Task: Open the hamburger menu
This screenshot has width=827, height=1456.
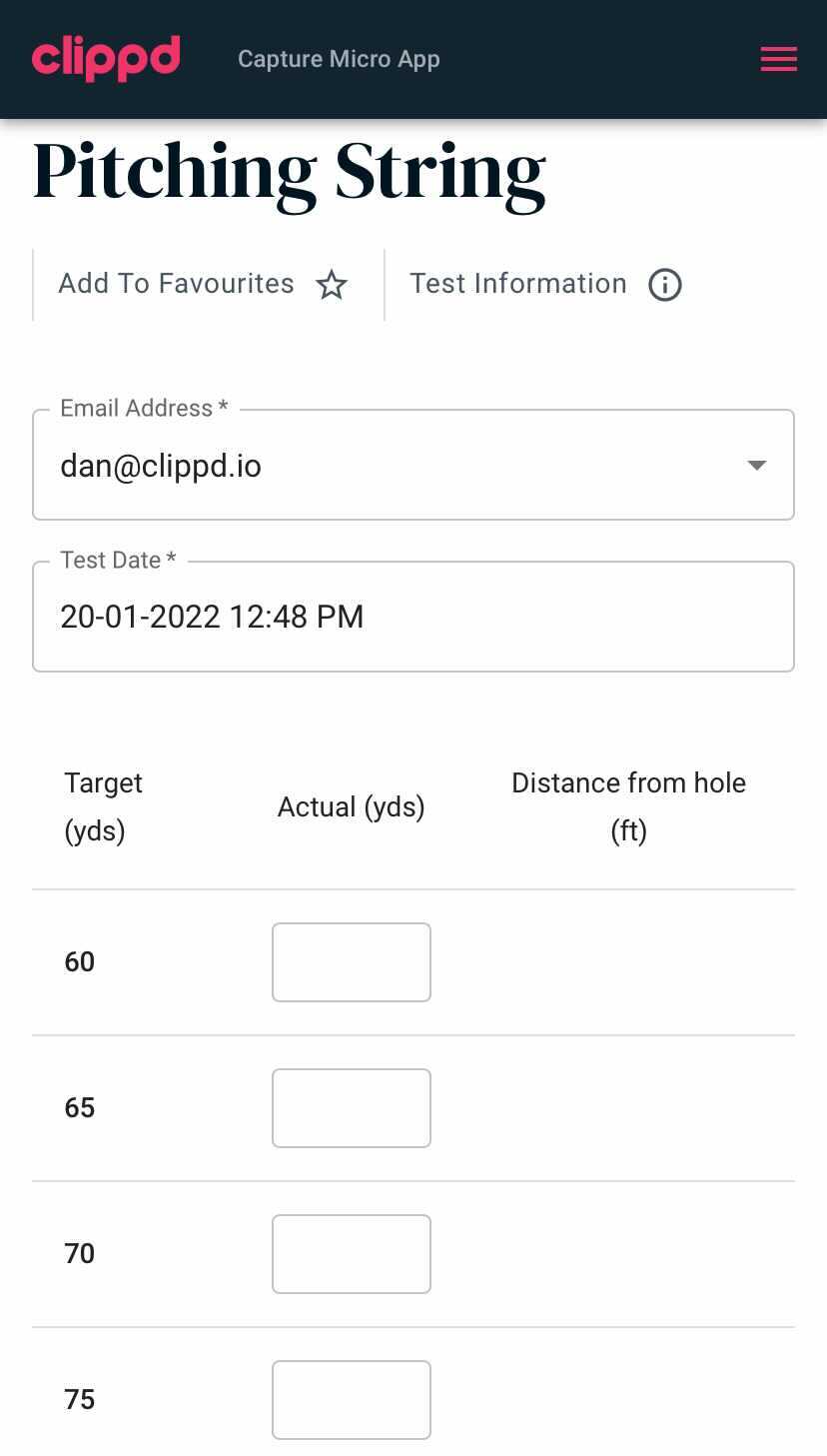Action: (x=778, y=59)
